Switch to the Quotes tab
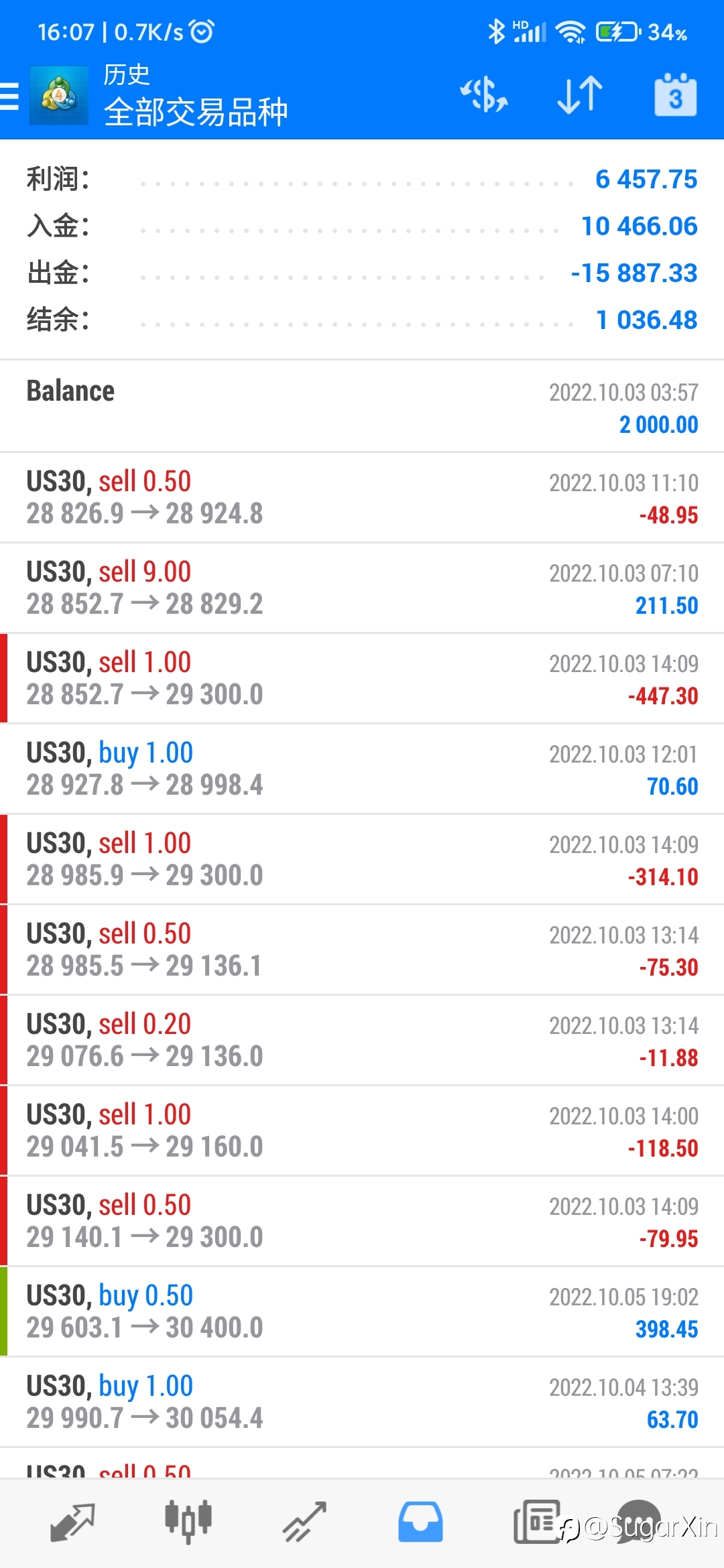 (x=72, y=1522)
